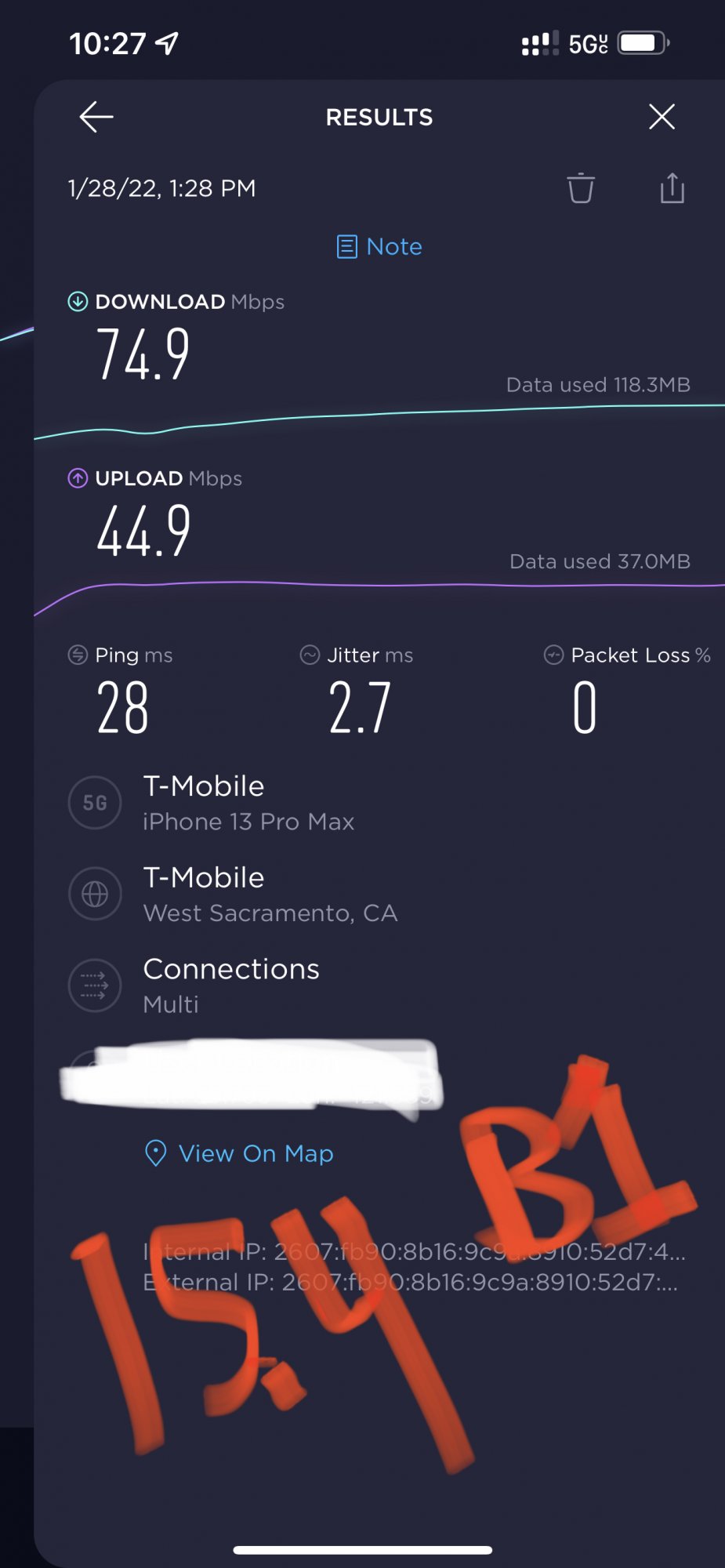Image resolution: width=725 pixels, height=1568 pixels.
Task: Share this speed test result
Action: pos(672,188)
